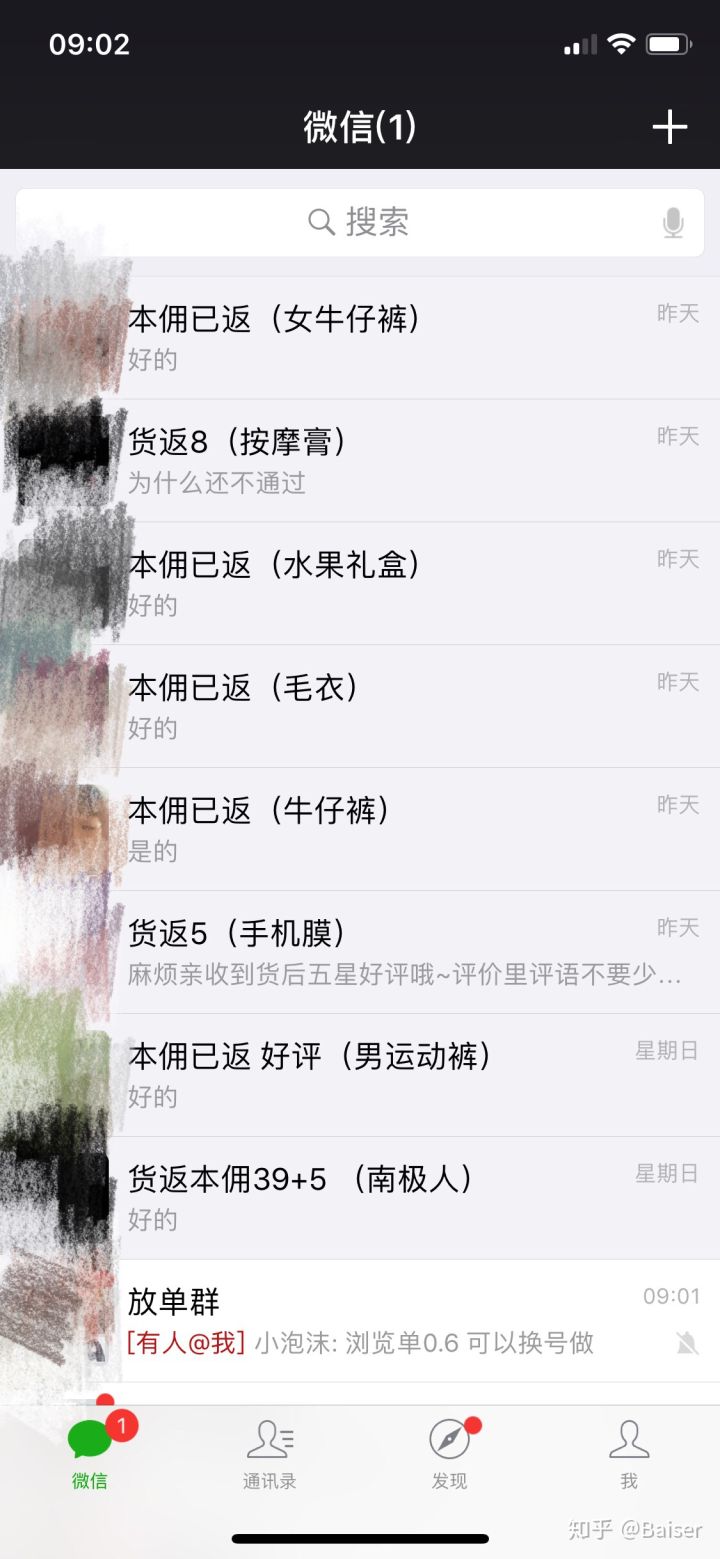Open the chat 货返5（手机膜）
This screenshot has height=1559, width=720.
click(400, 953)
